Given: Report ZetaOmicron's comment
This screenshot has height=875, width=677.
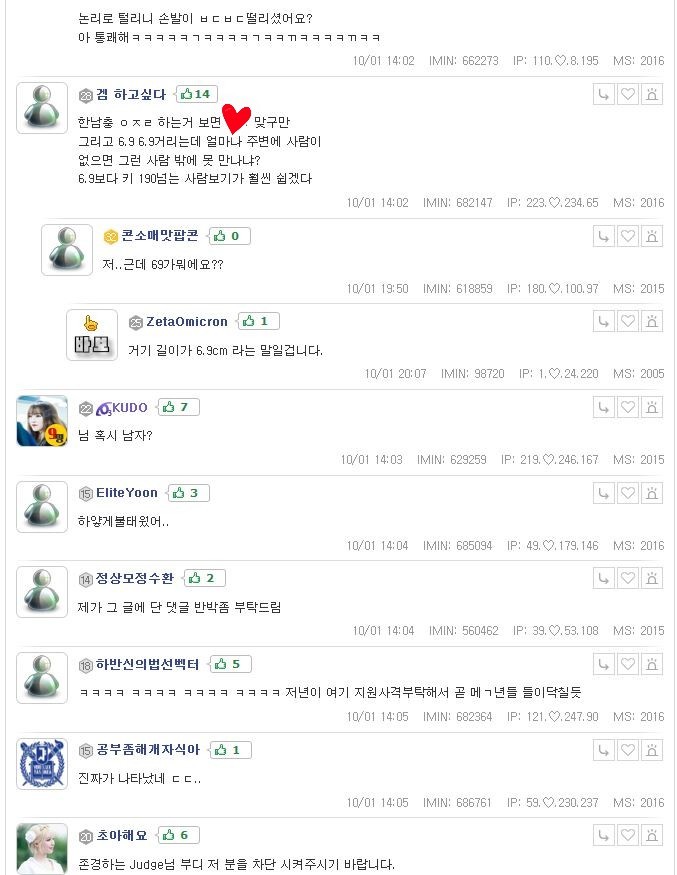Looking at the screenshot, I should pyautogui.click(x=652, y=321).
